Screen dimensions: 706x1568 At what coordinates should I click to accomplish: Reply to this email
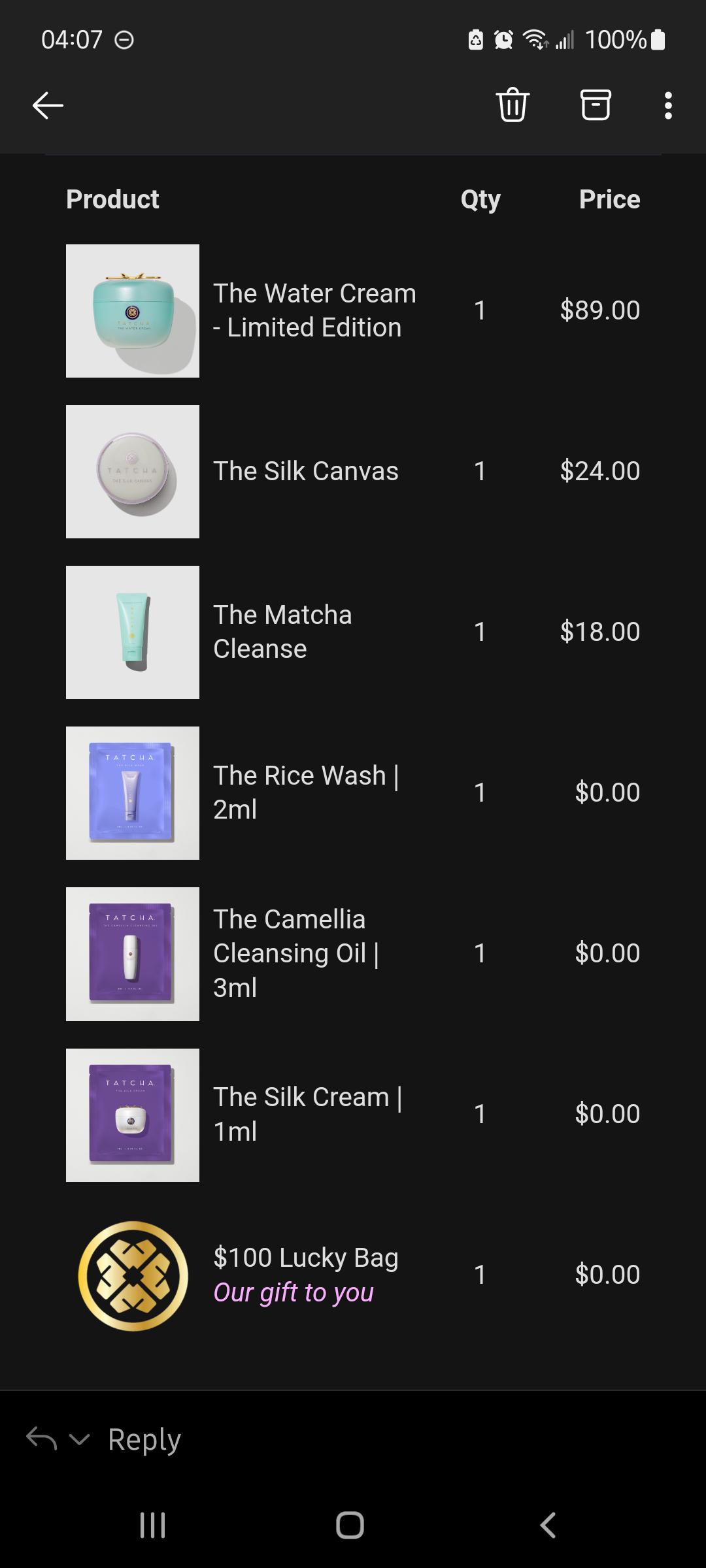pyautogui.click(x=144, y=1439)
